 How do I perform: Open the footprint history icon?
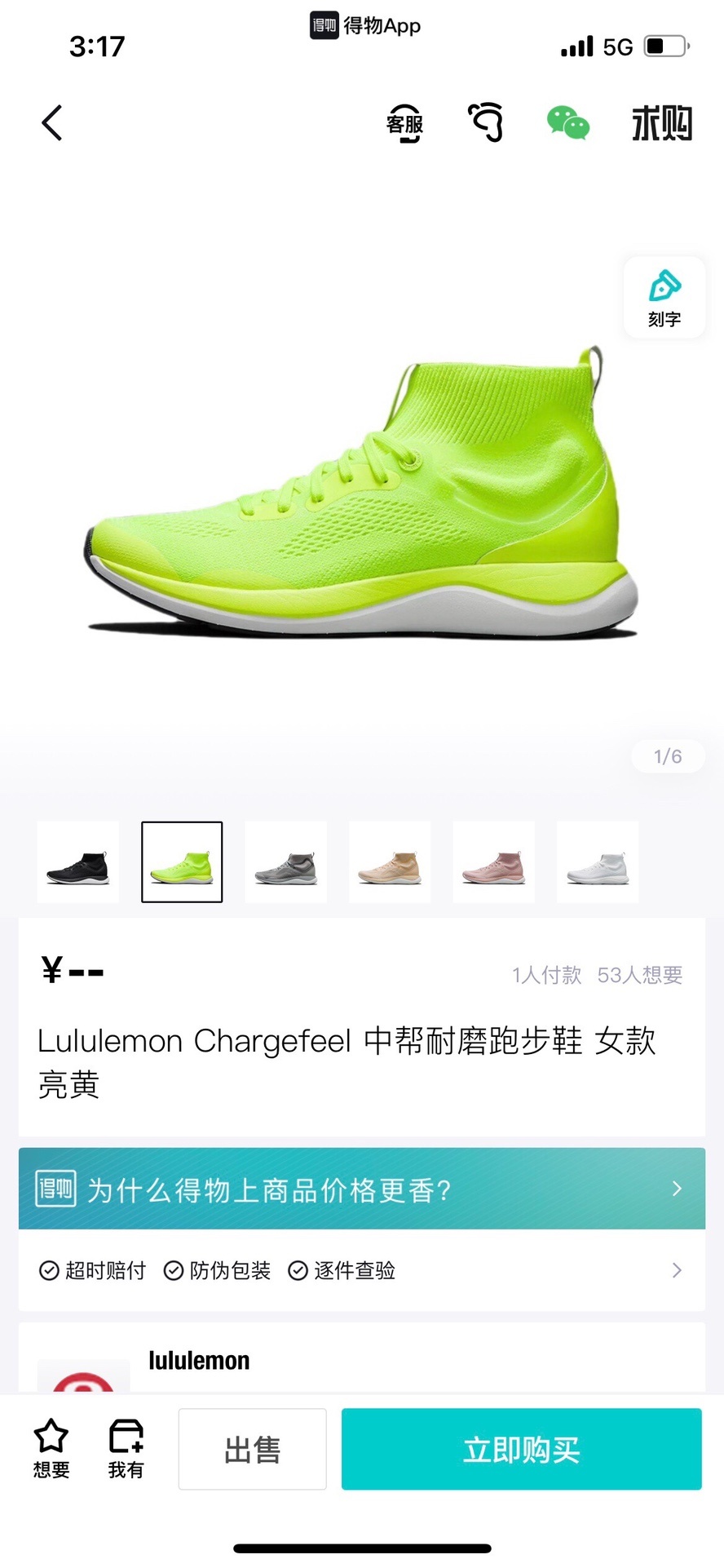point(486,123)
